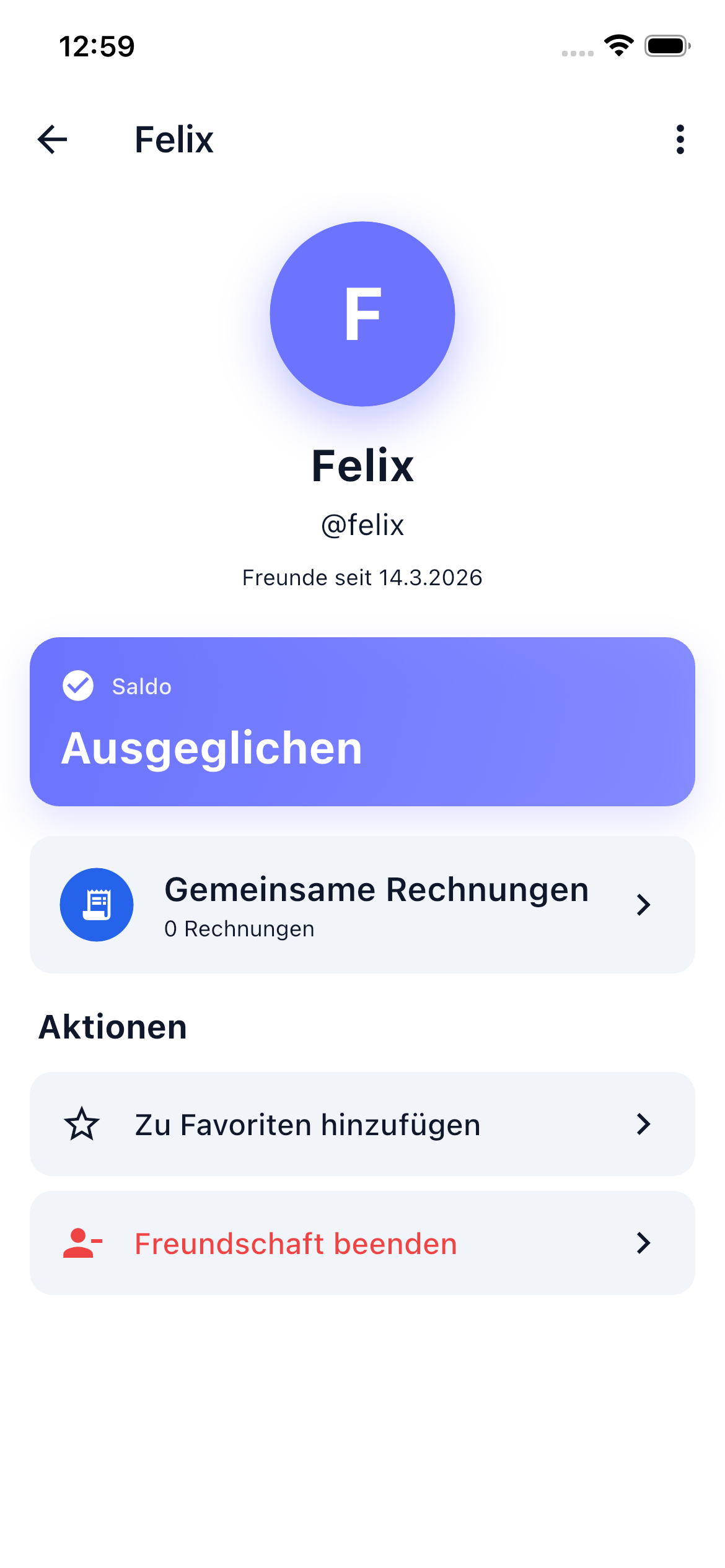Open Freundschaft beenden via the right chevron

coord(644,1243)
